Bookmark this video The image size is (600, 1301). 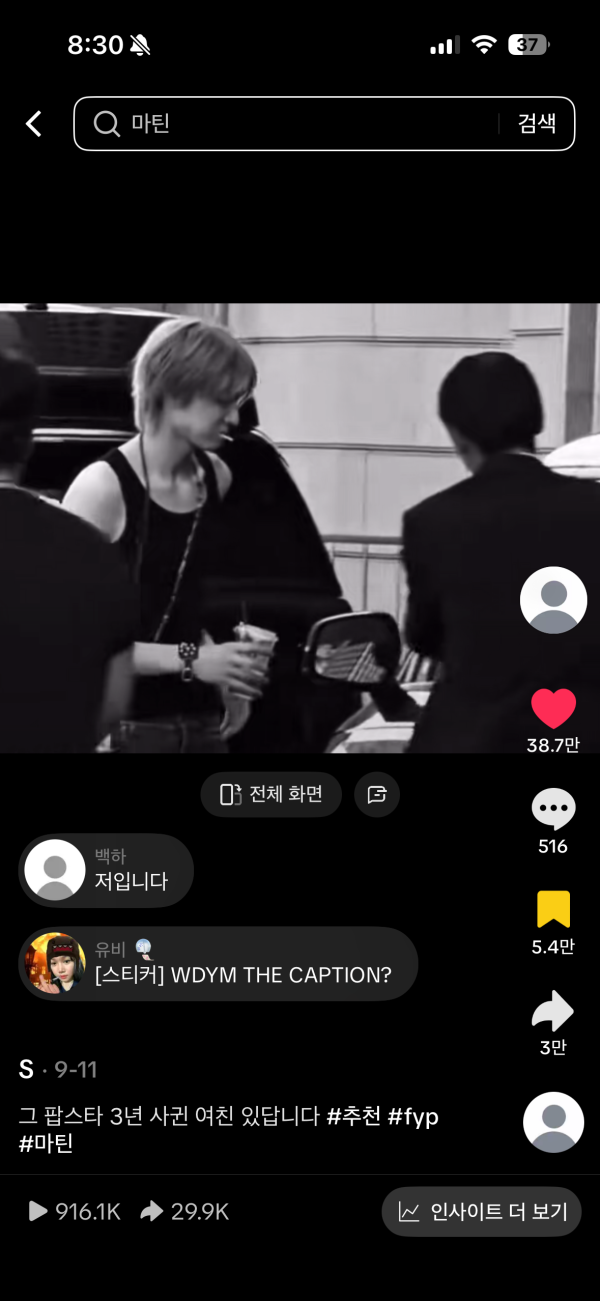(553, 909)
